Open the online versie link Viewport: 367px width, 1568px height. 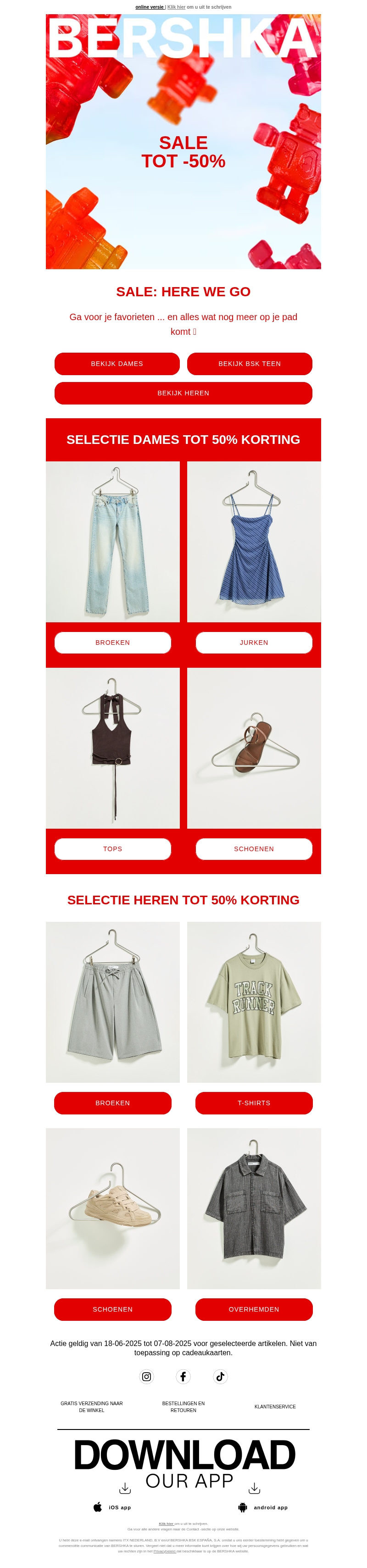tap(150, 7)
